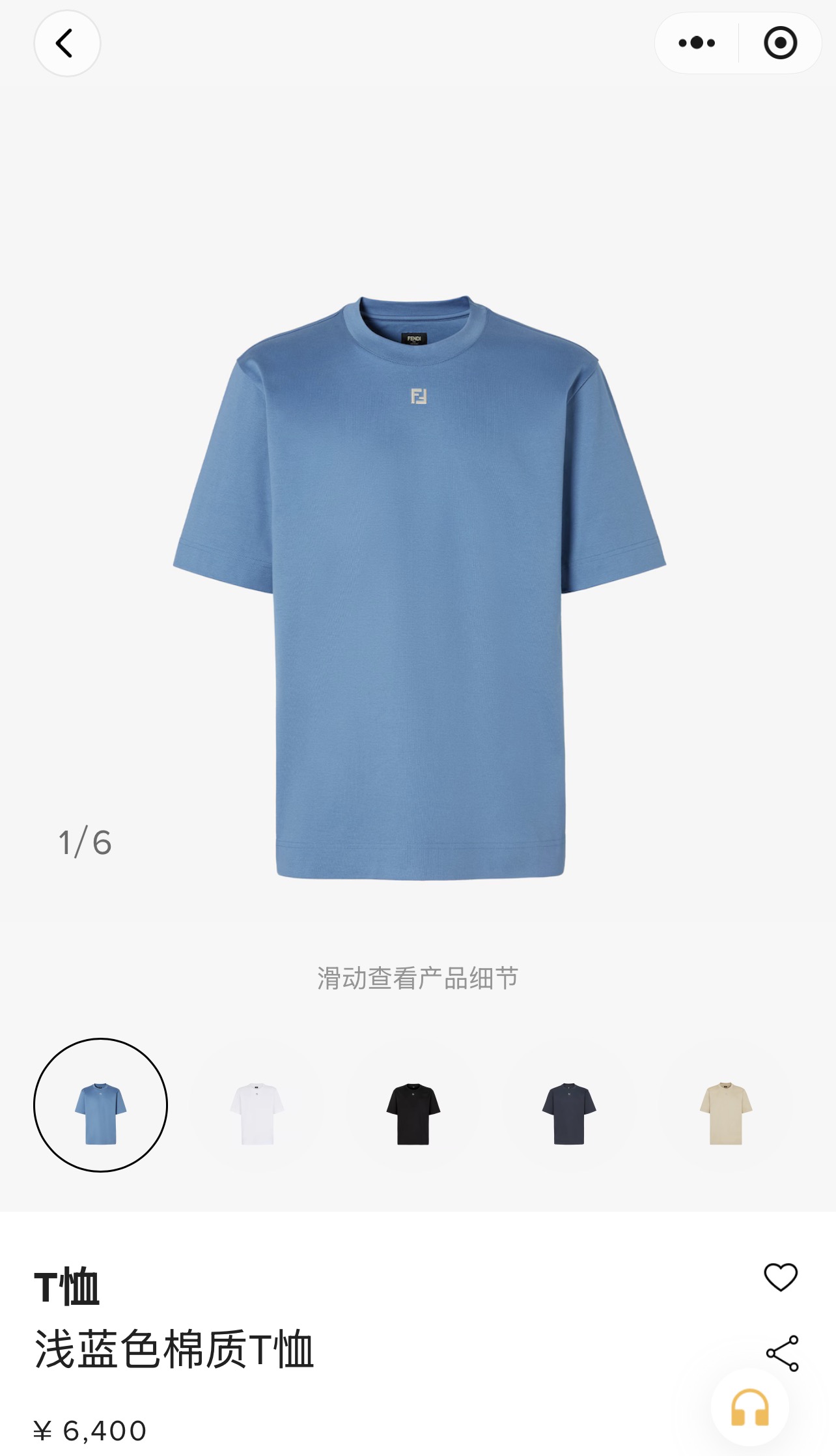Screen dimensions: 836x1456
Task: Add this T-shirt to wishlist
Action: click(x=780, y=1277)
